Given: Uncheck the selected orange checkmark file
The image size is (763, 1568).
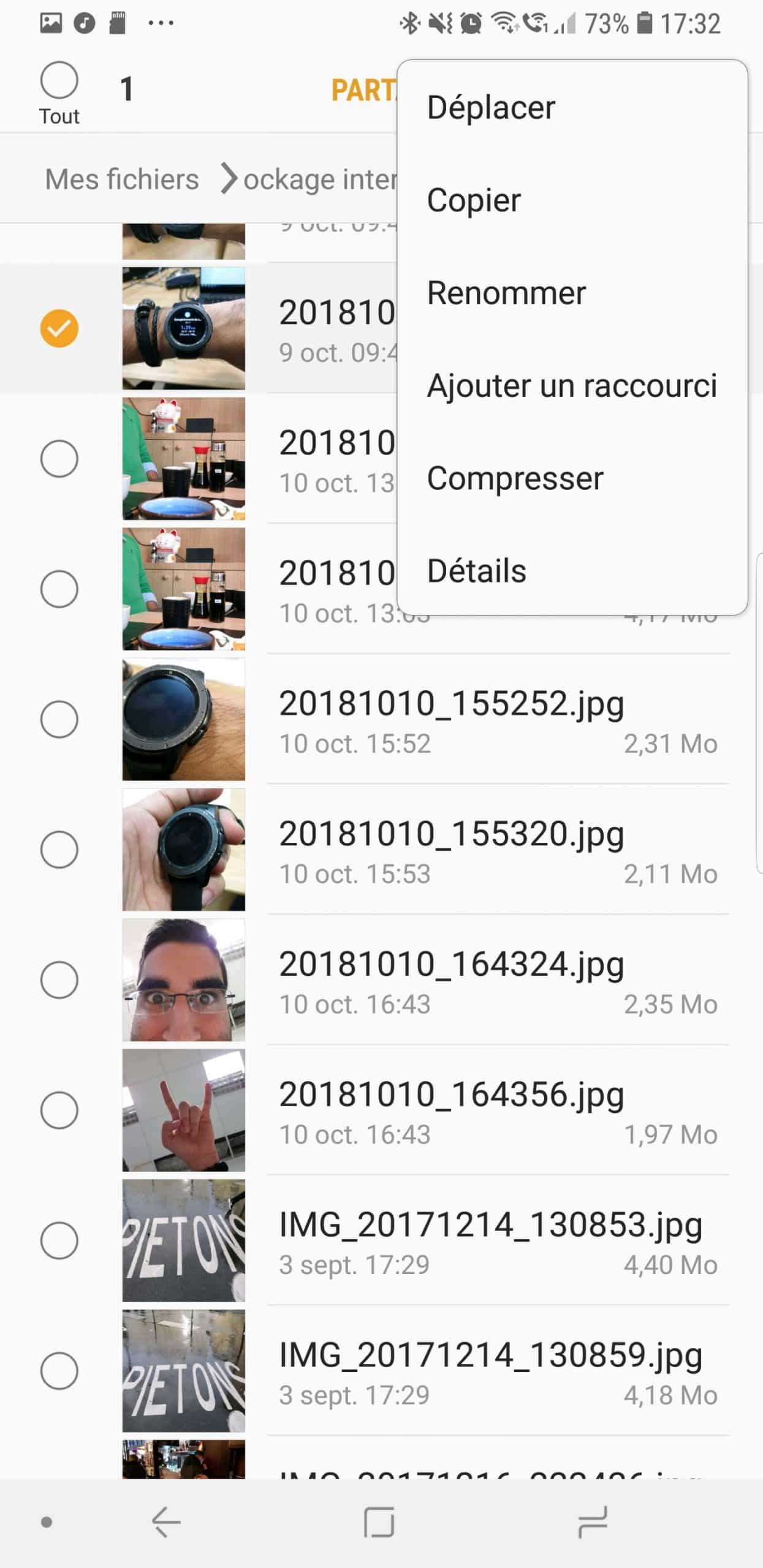Looking at the screenshot, I should click(x=59, y=328).
